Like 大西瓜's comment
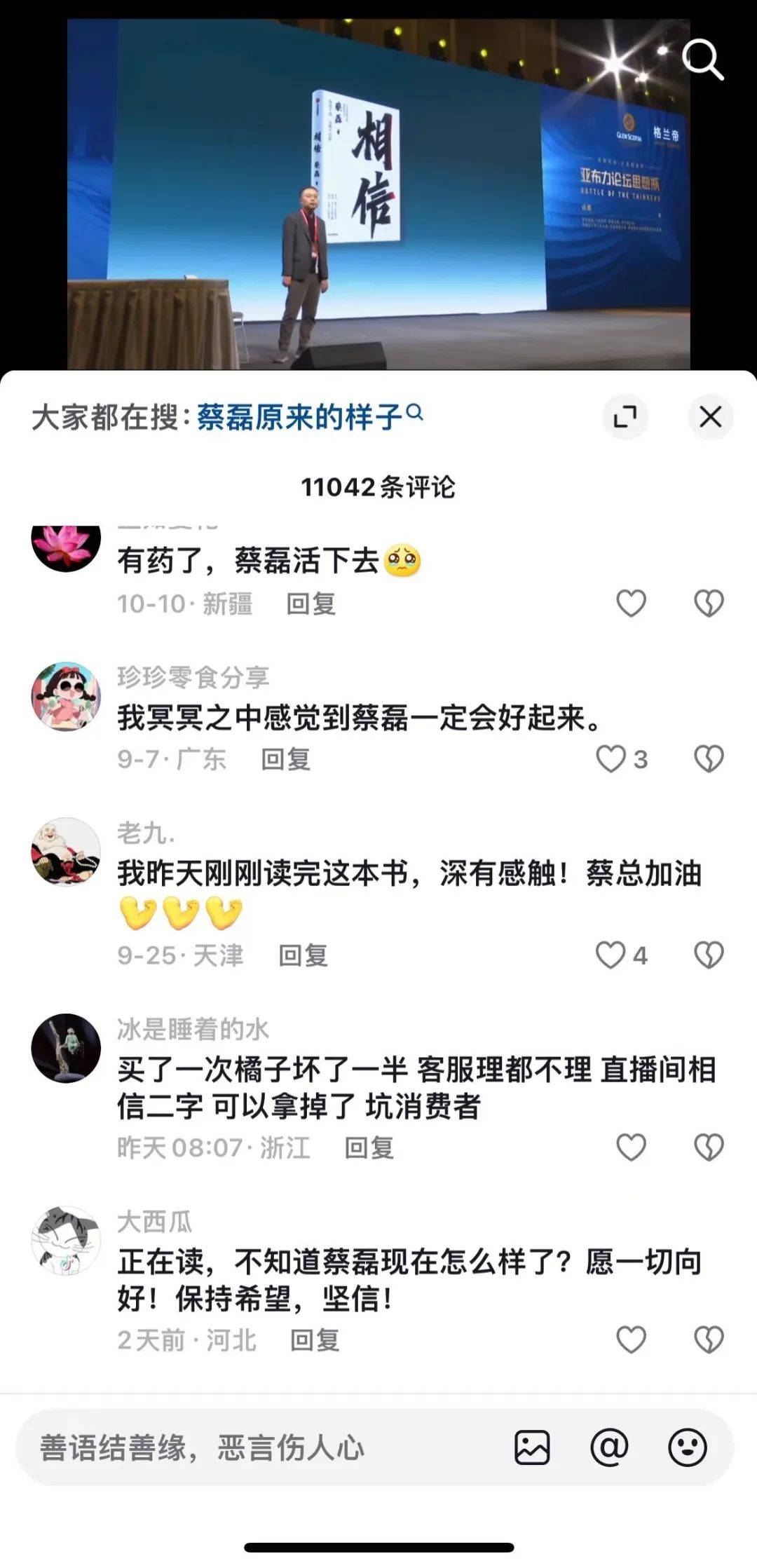This screenshot has height=1568, width=757. click(630, 1340)
